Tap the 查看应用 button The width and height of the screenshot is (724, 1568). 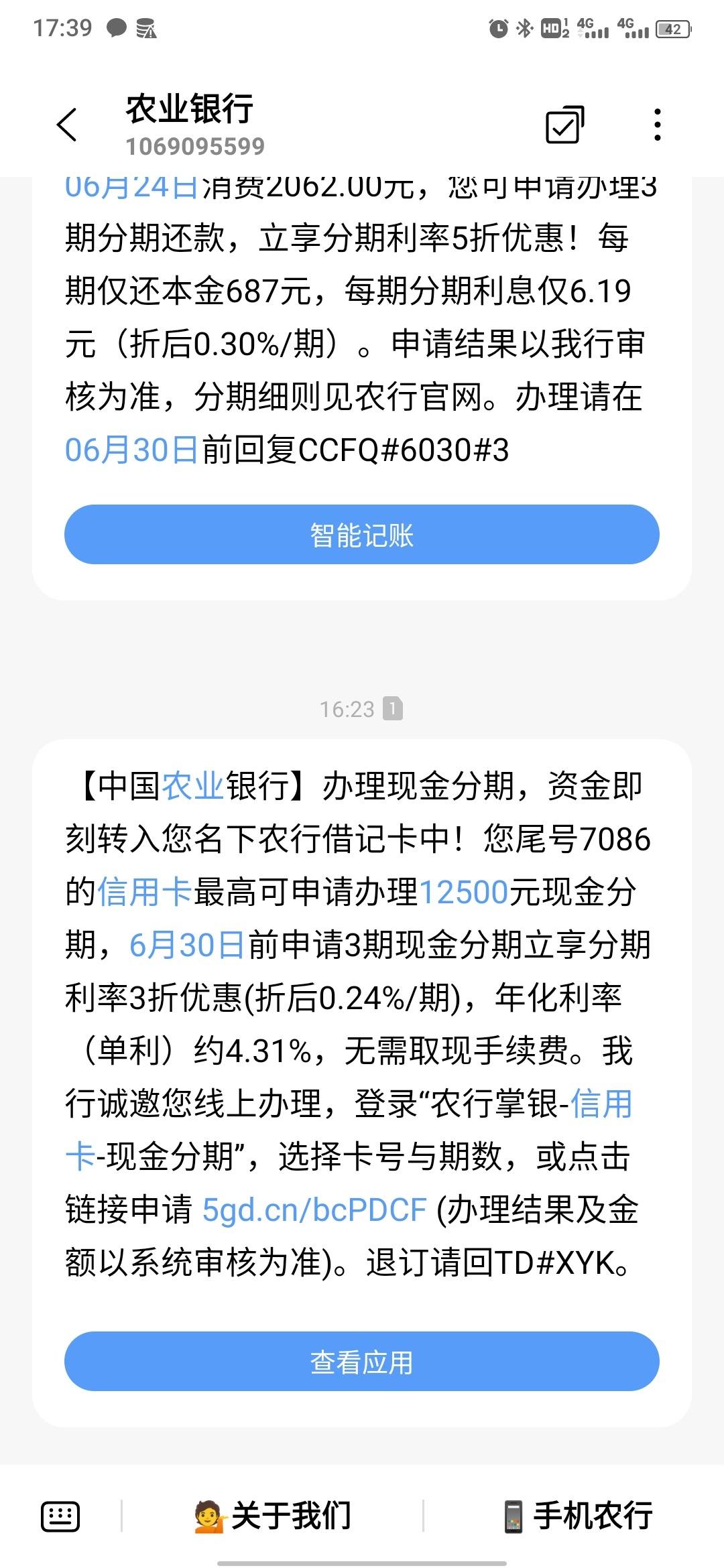click(x=362, y=1362)
